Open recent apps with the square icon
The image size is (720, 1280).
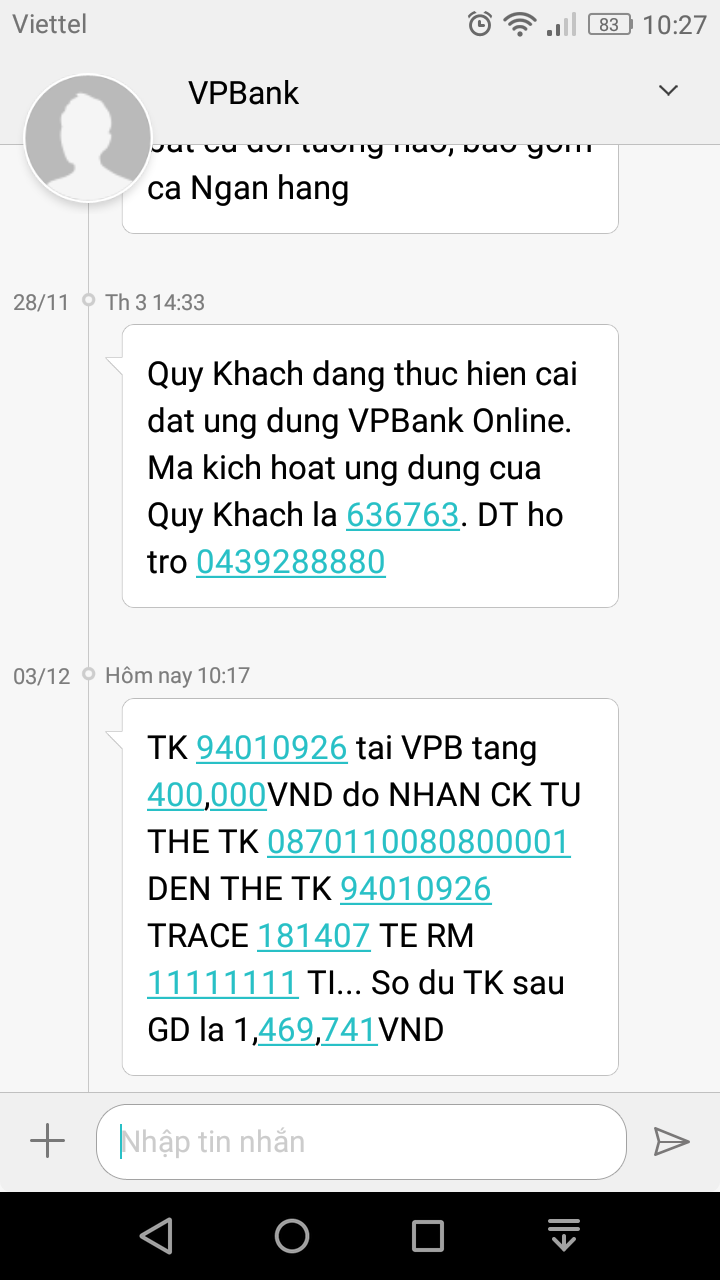point(427,1236)
